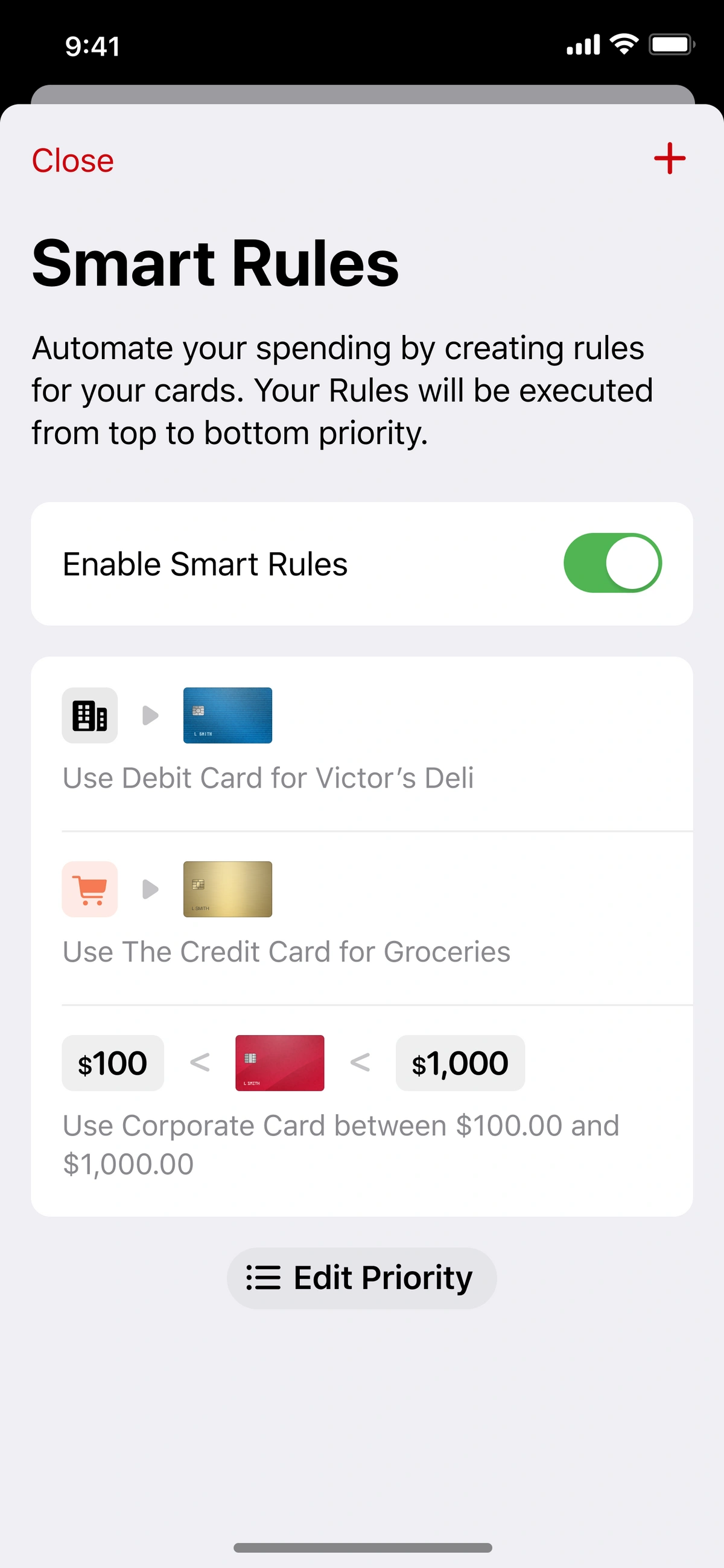Close the Smart Rules sheet
Viewport: 724px width, 1568px height.
click(x=72, y=161)
